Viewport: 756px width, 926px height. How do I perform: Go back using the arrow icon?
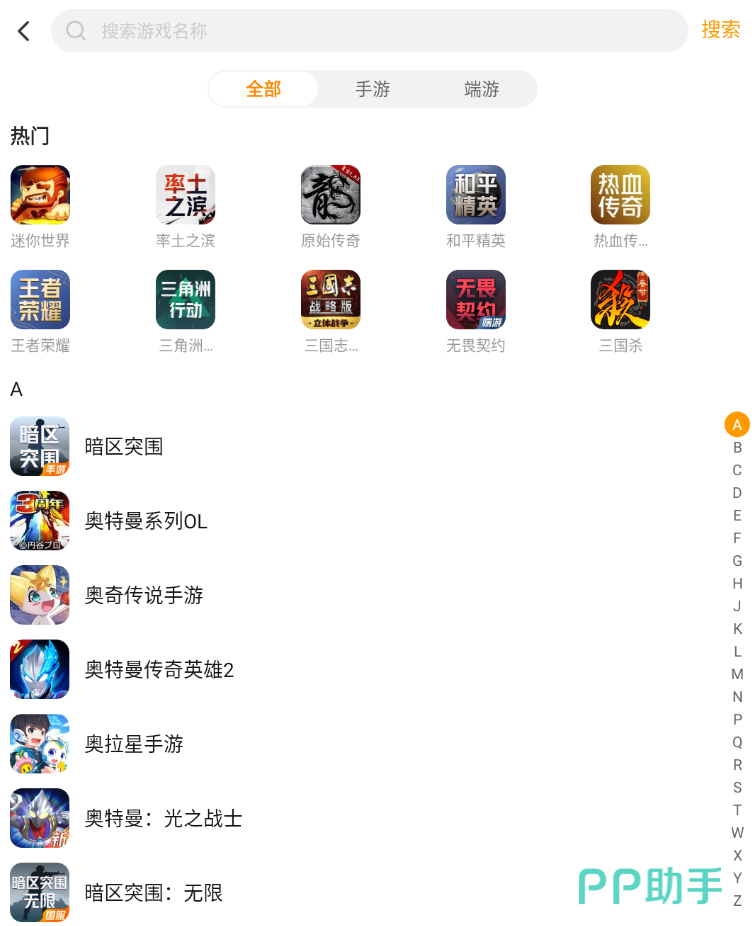click(x=24, y=31)
